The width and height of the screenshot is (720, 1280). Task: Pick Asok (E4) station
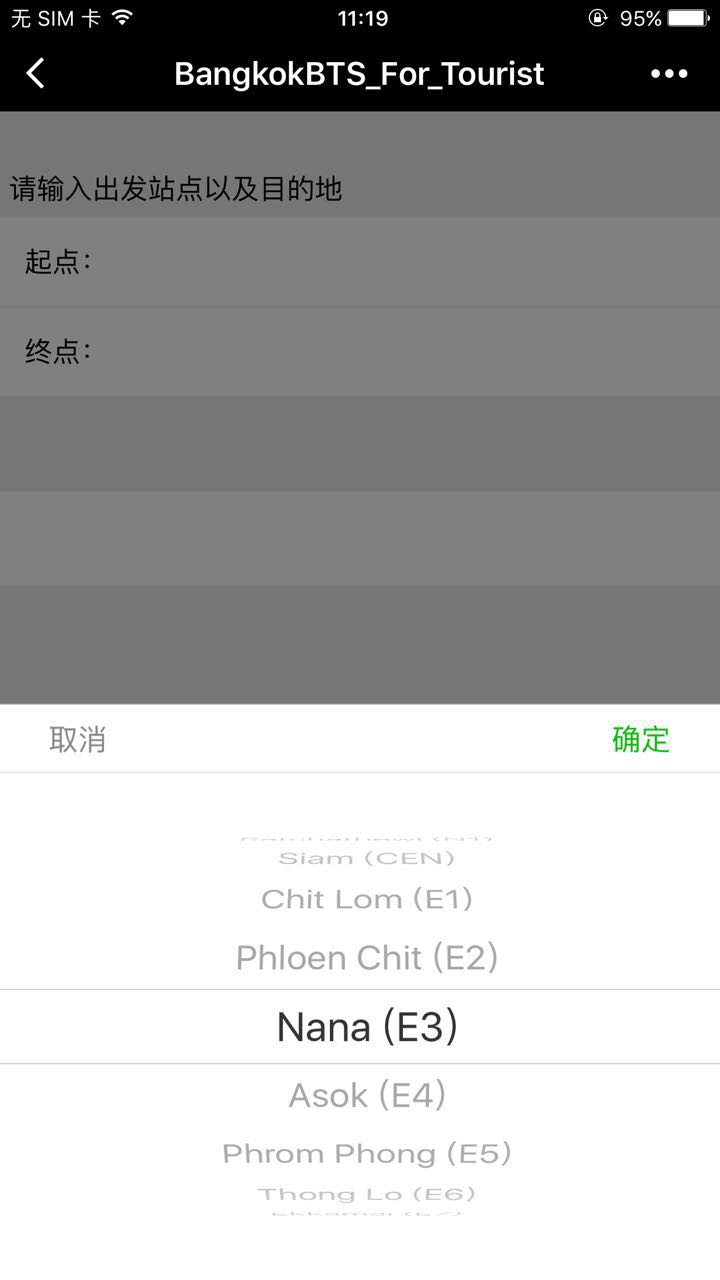point(366,1096)
